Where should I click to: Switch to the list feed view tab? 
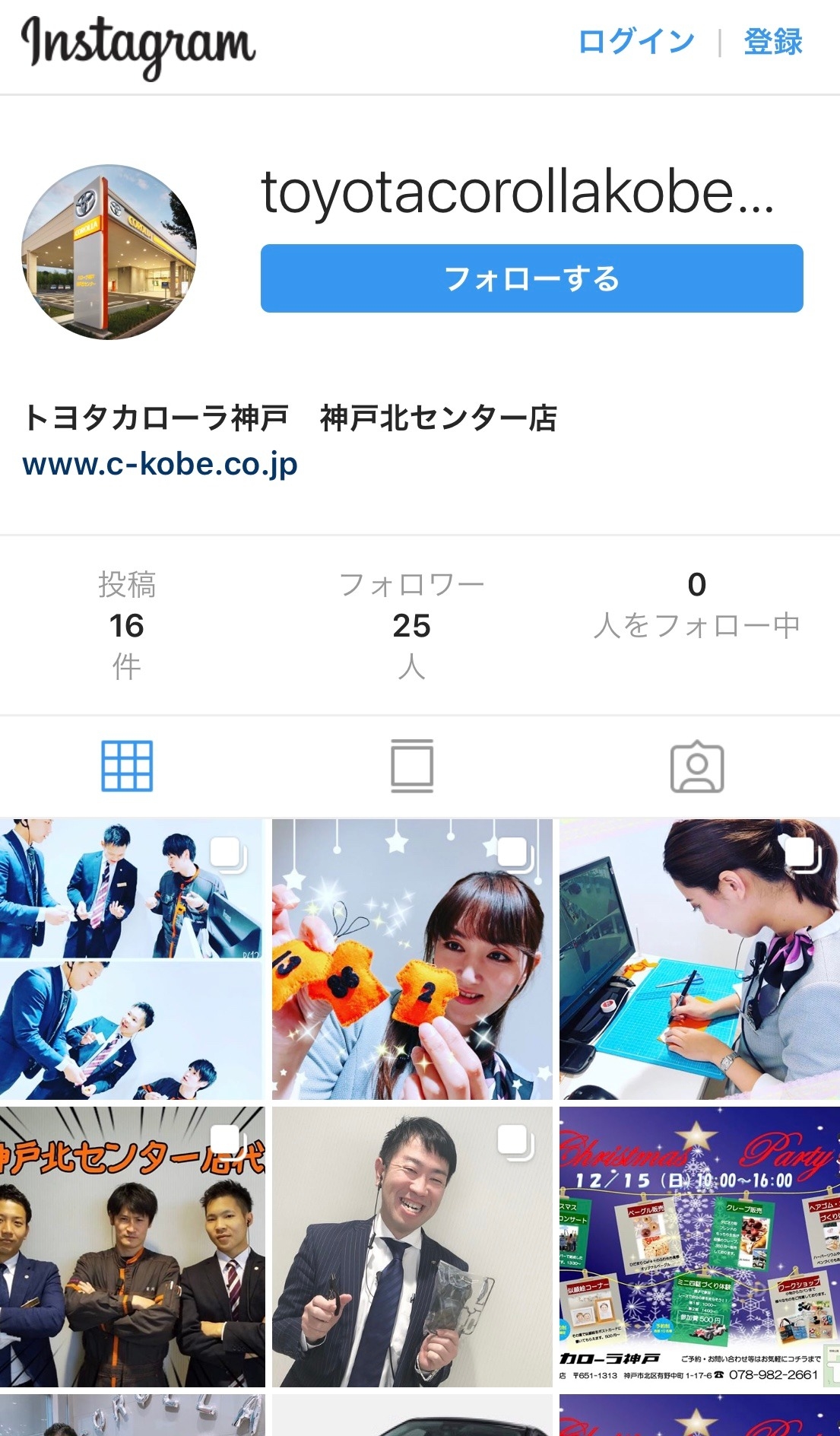pos(412,766)
